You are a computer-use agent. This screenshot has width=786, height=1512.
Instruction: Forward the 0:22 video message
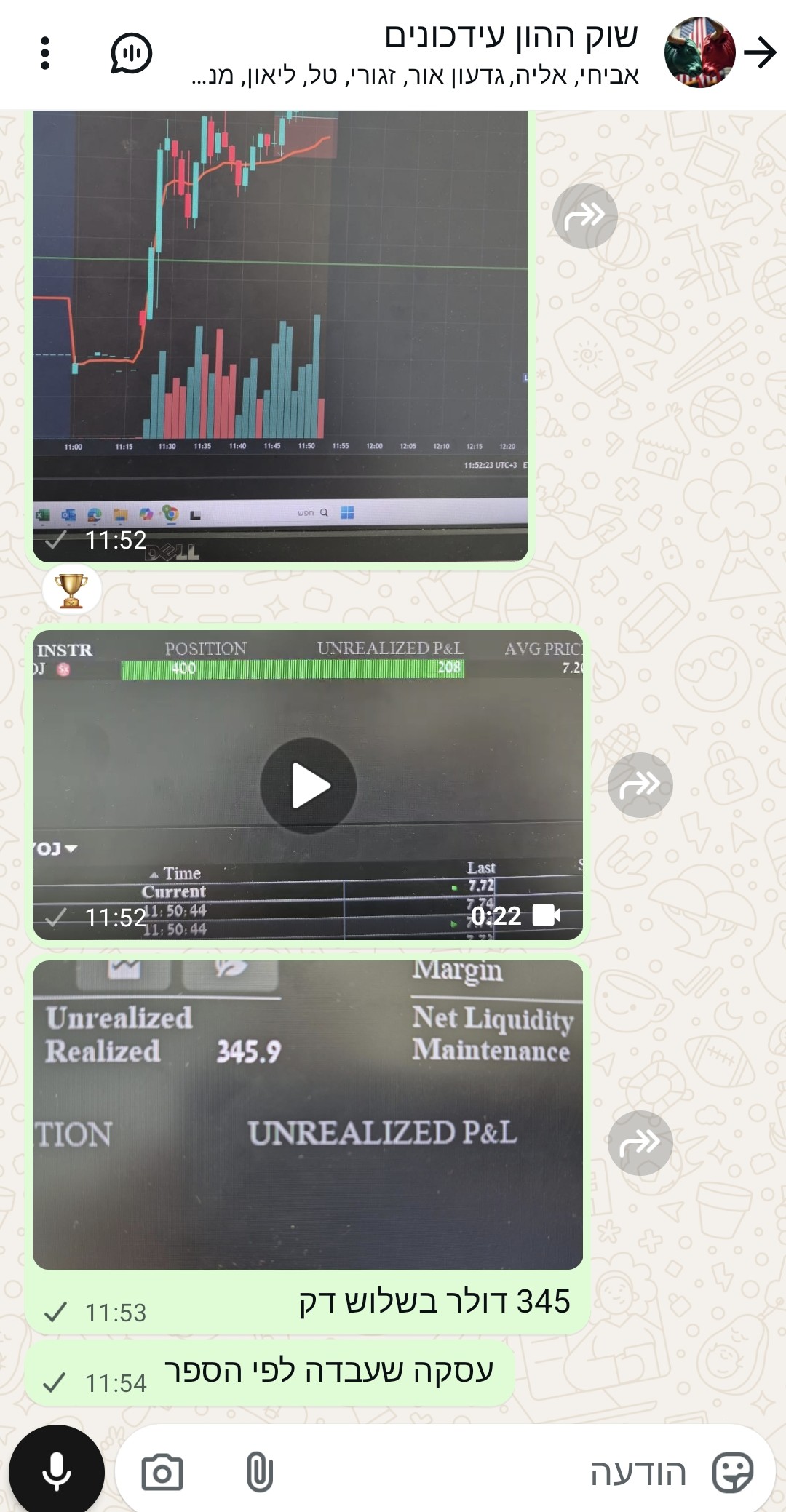[640, 785]
